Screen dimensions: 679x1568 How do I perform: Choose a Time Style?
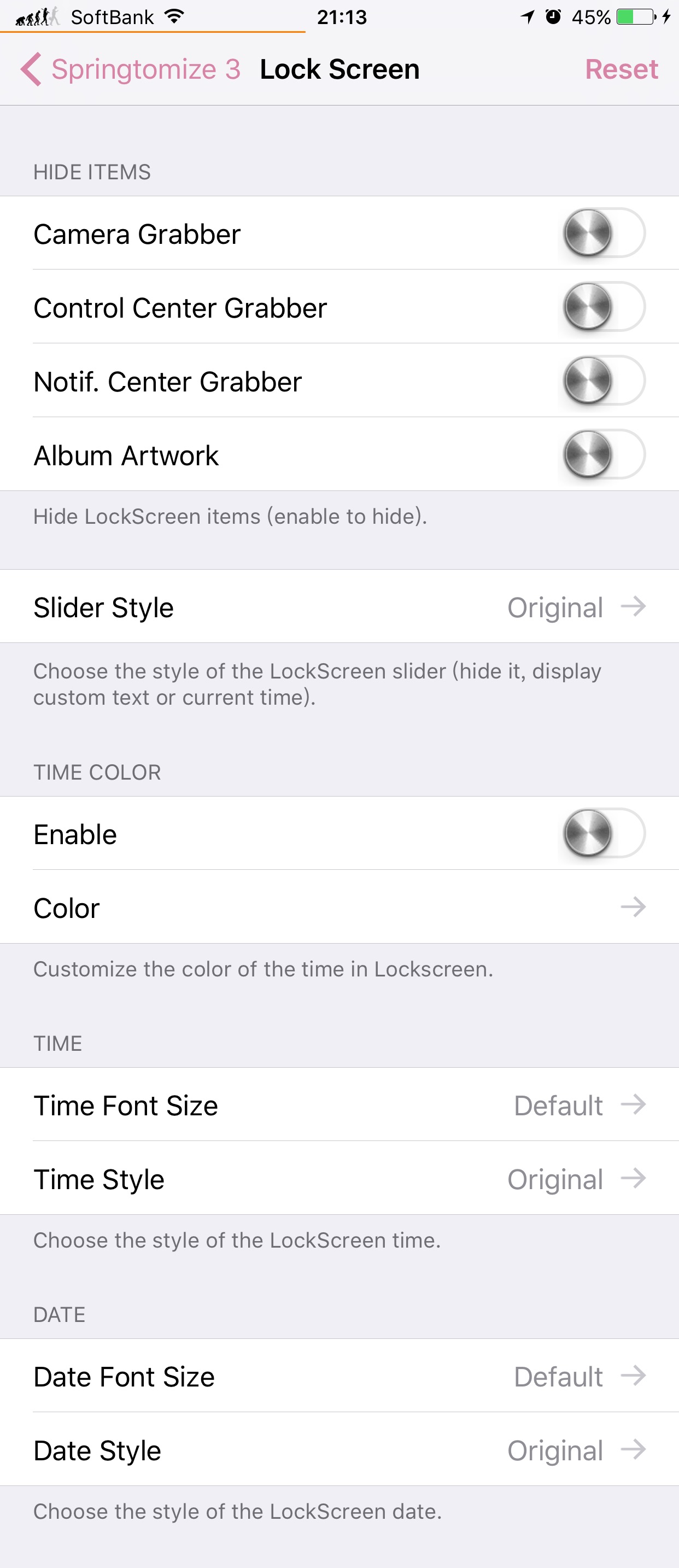pos(339,1179)
